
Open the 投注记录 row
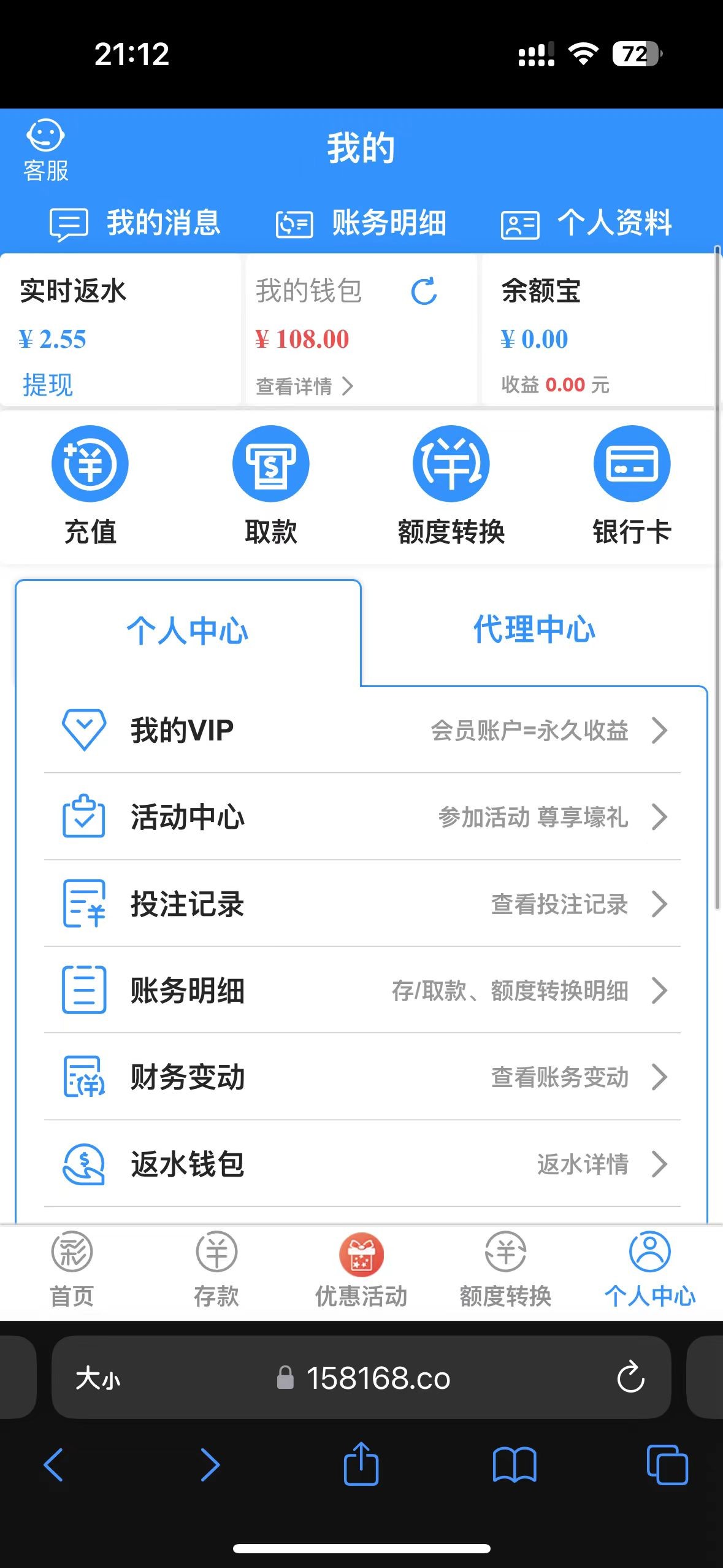[362, 904]
